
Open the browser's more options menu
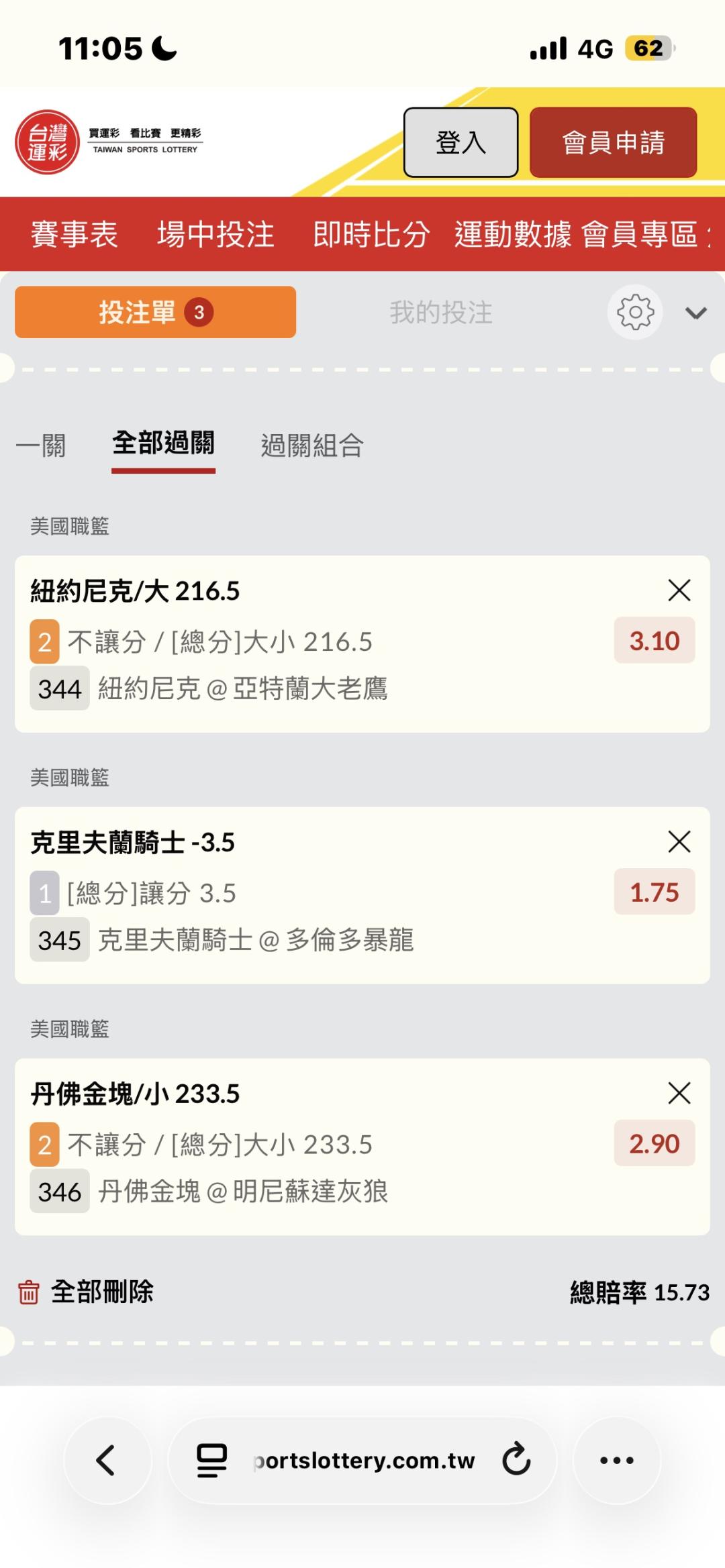point(617,1461)
